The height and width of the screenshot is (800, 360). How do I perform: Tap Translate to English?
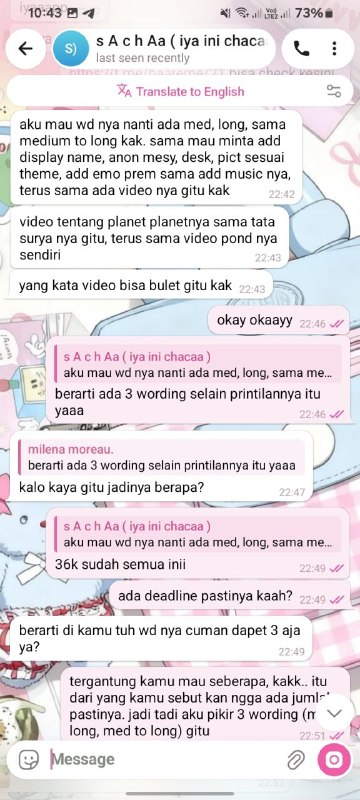[x=181, y=92]
